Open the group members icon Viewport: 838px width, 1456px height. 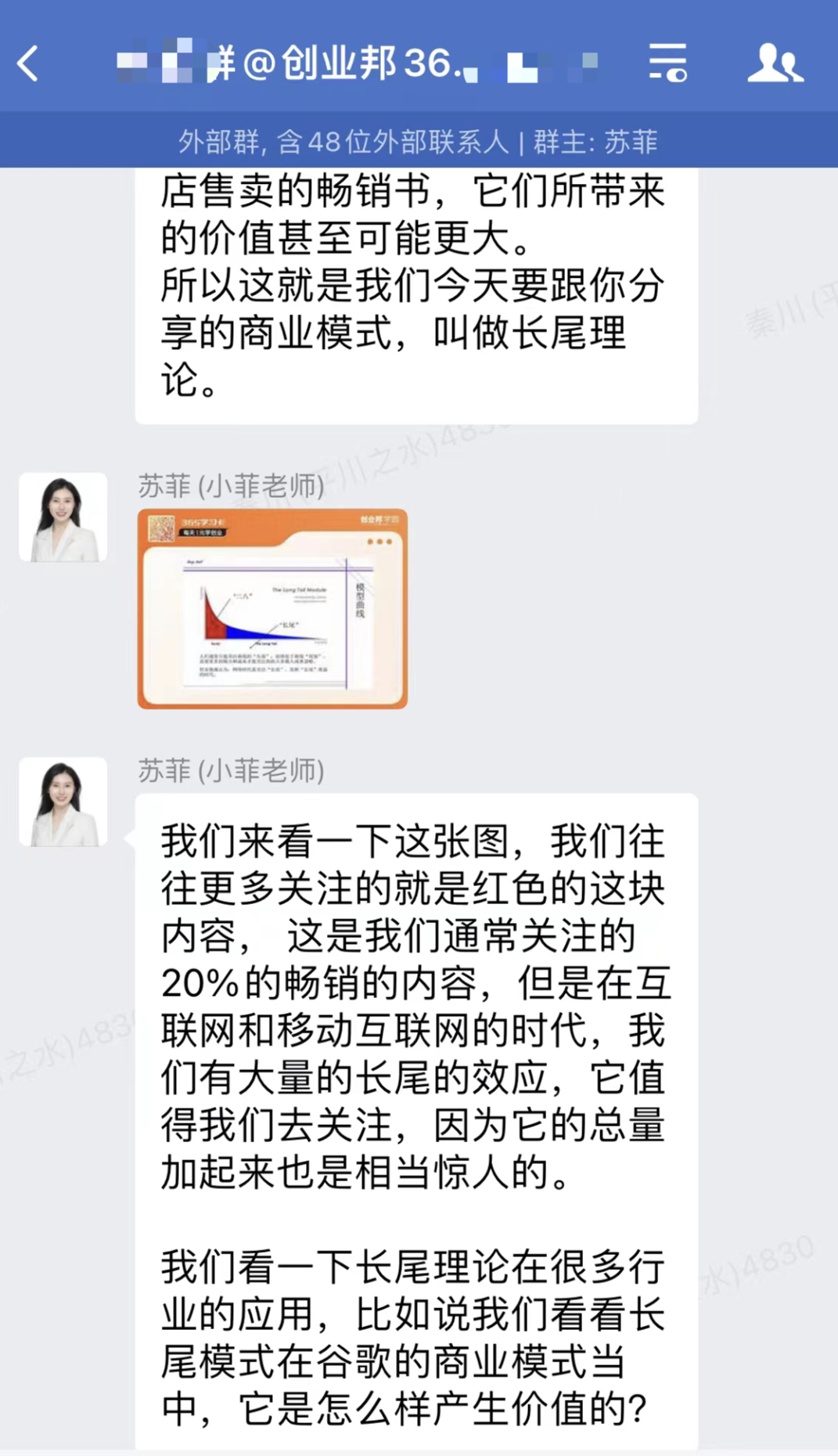click(x=774, y=63)
